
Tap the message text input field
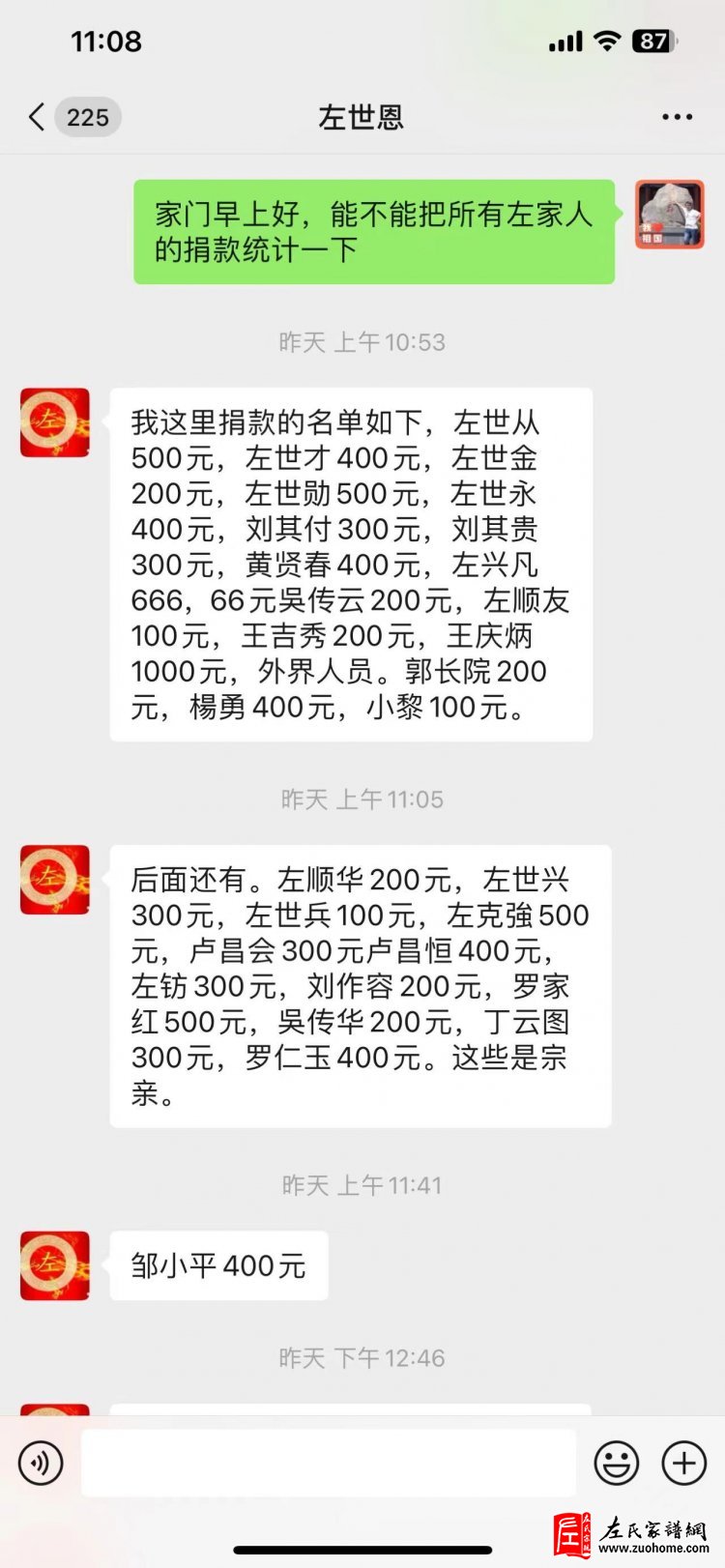[x=329, y=1463]
